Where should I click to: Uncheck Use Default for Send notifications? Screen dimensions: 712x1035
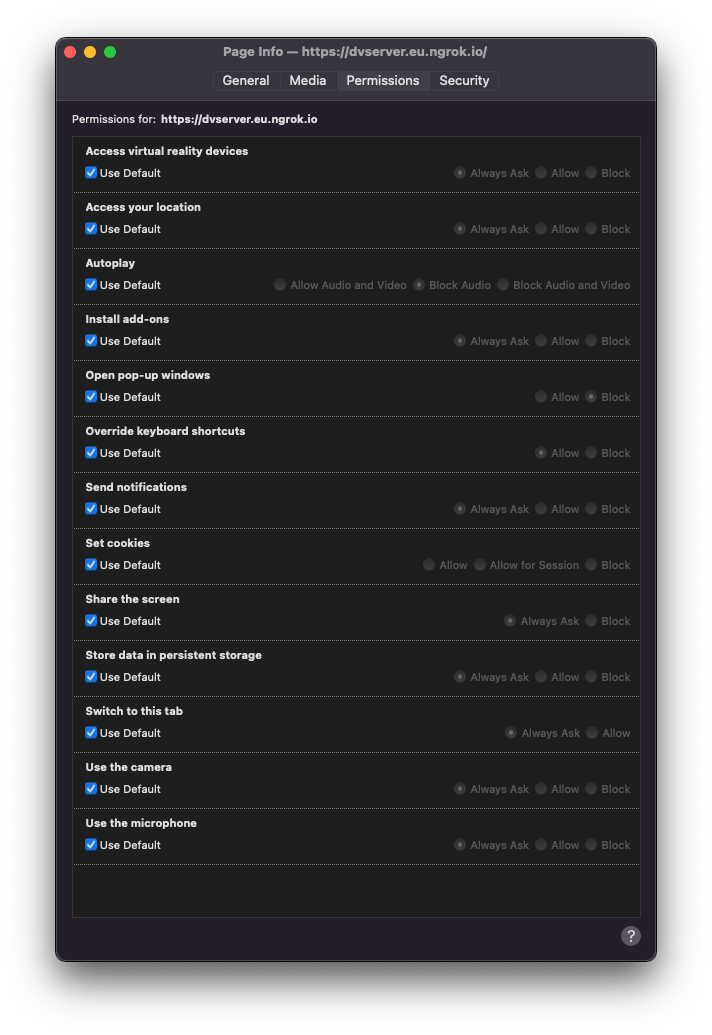tap(91, 509)
